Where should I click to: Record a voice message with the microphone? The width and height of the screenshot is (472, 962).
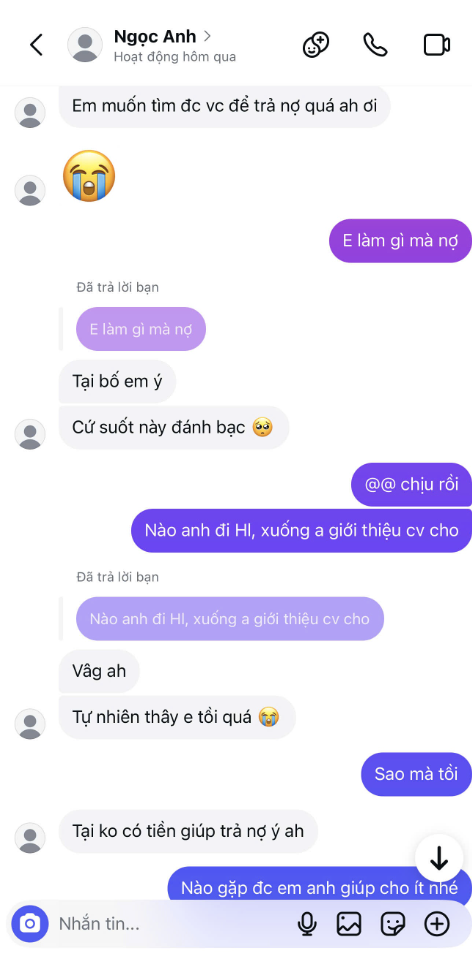(307, 923)
